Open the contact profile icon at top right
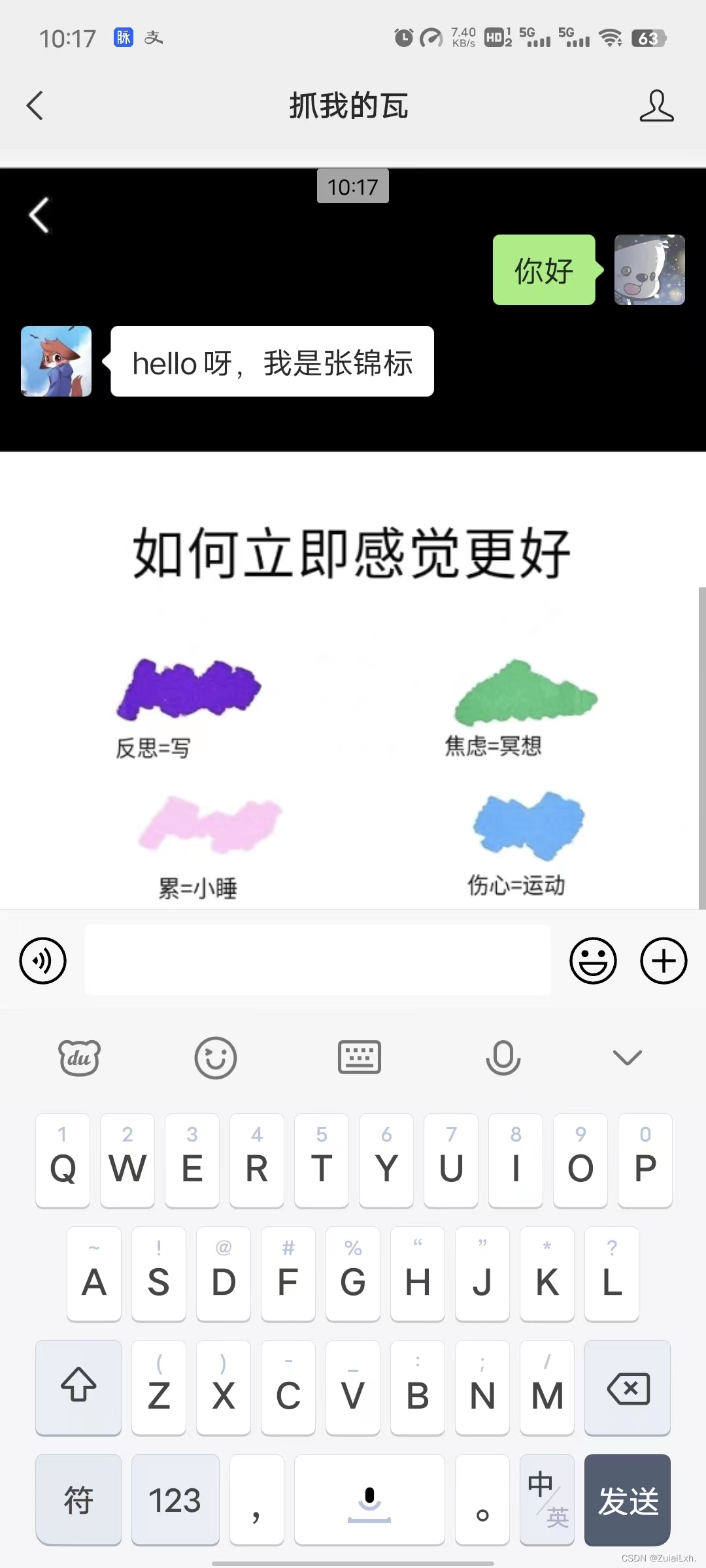This screenshot has height=1568, width=706. [x=658, y=106]
